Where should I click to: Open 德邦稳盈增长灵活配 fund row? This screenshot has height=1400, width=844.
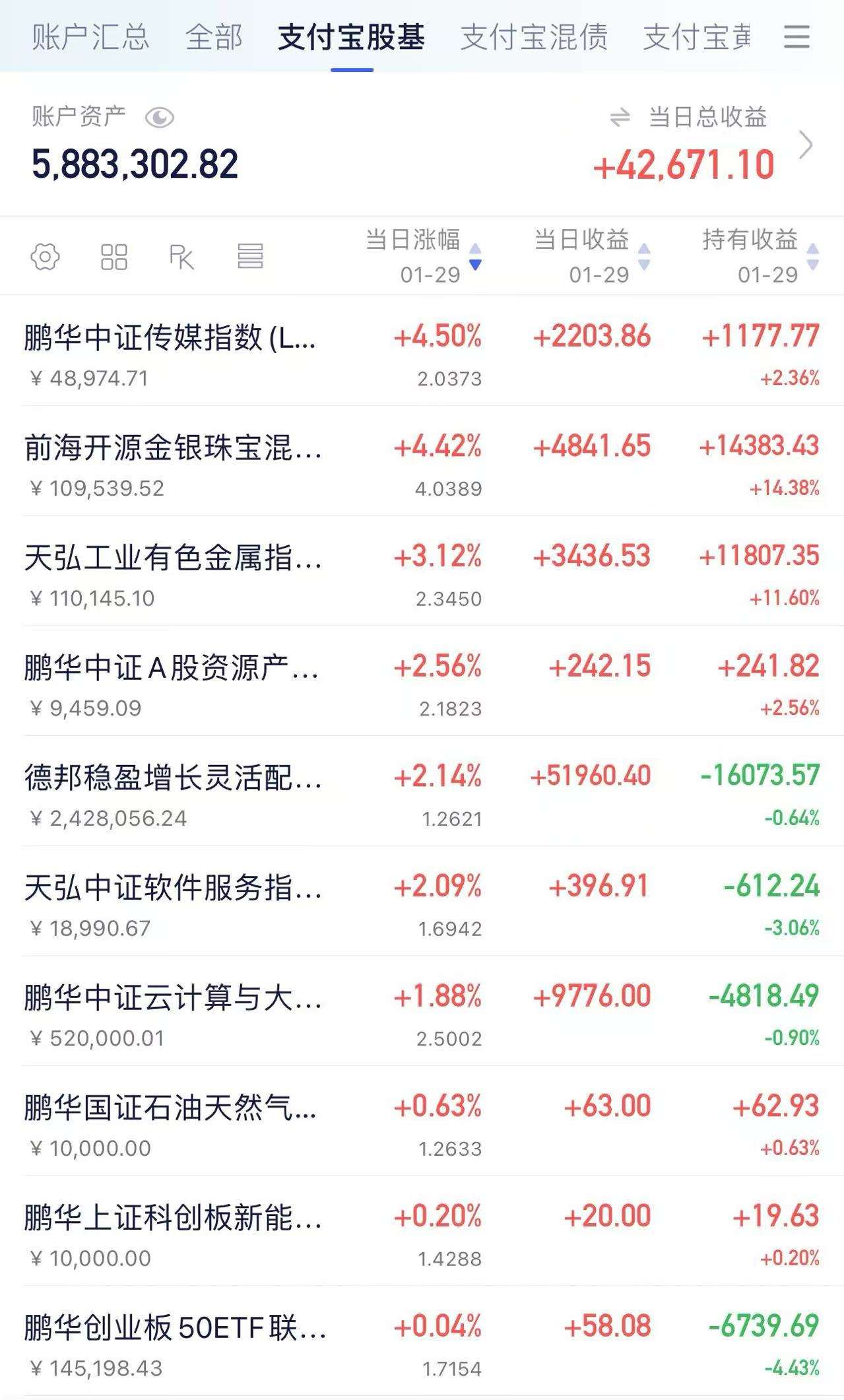pos(422,791)
